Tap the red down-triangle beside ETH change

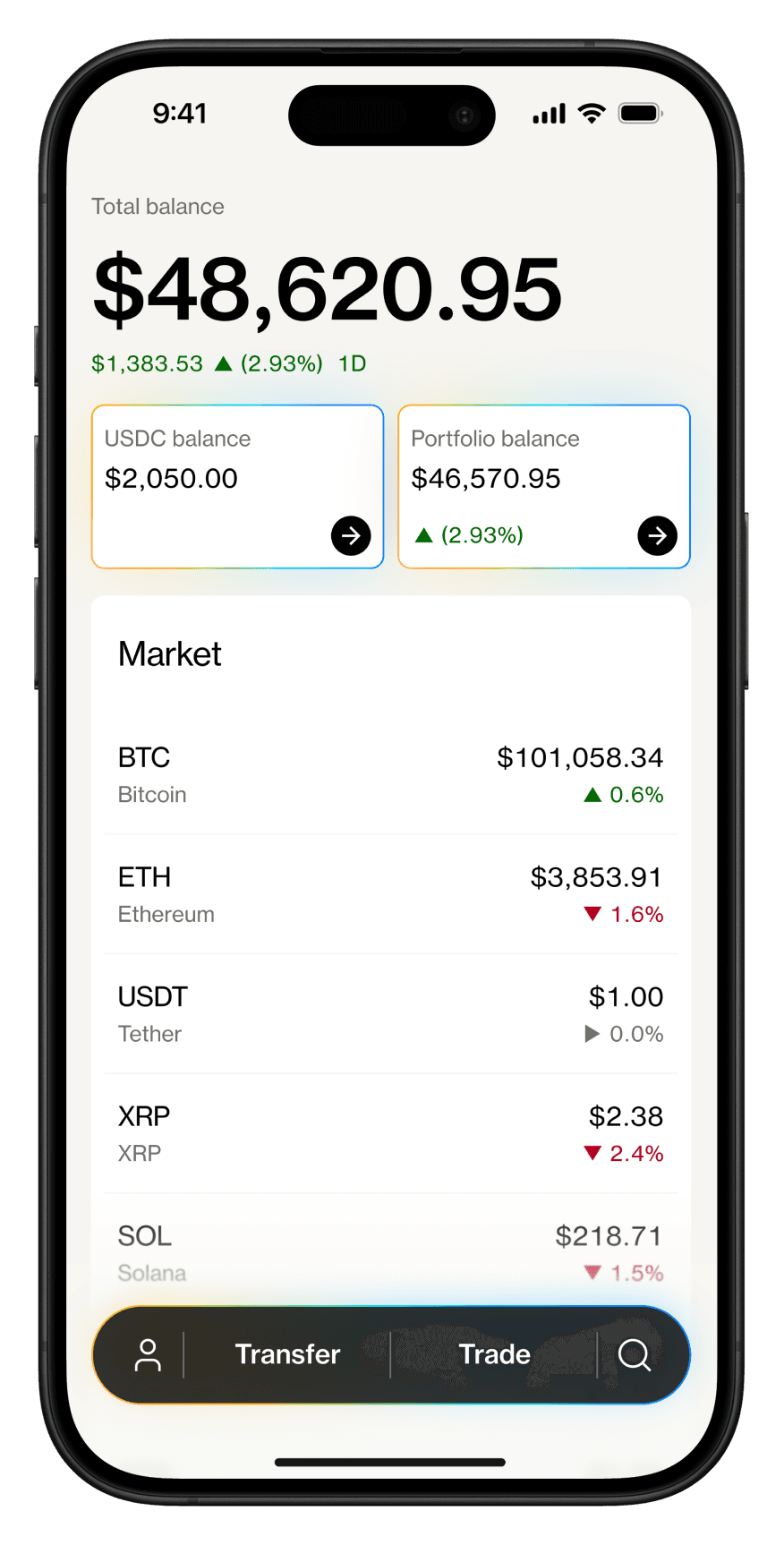pyautogui.click(x=592, y=914)
